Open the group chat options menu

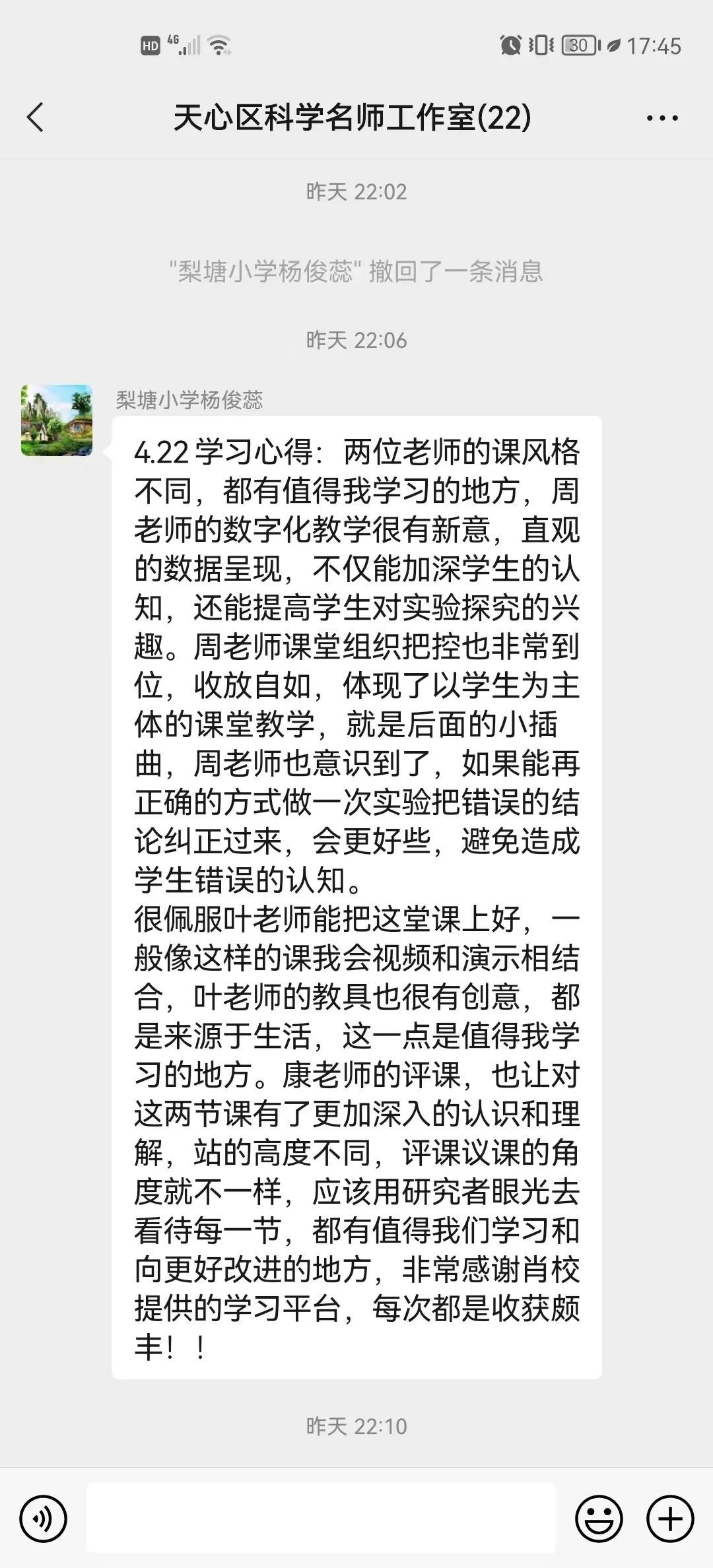pyautogui.click(x=662, y=118)
